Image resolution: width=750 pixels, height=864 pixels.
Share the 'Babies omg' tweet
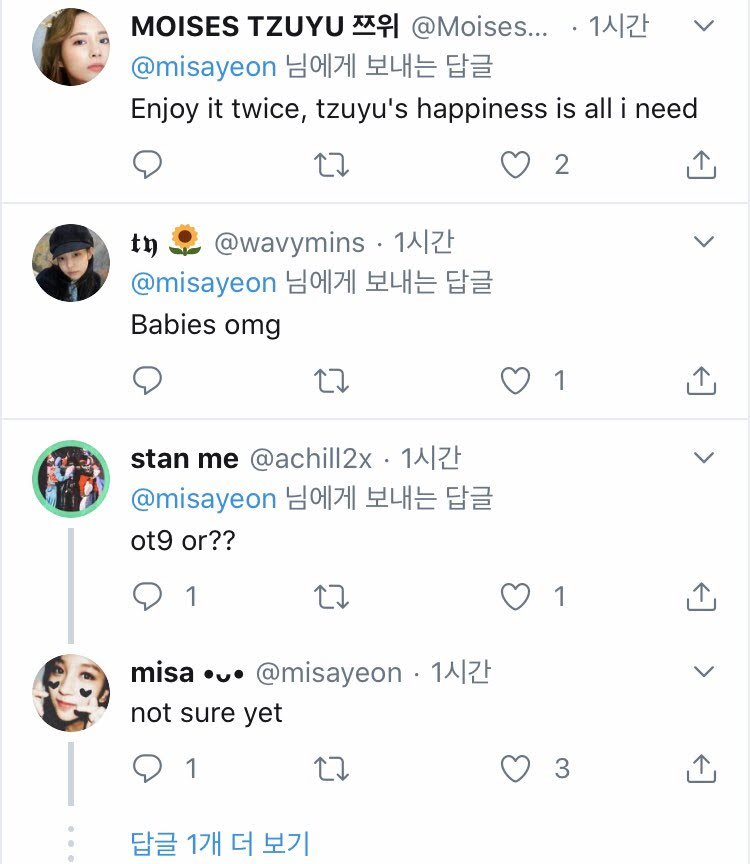tap(701, 381)
